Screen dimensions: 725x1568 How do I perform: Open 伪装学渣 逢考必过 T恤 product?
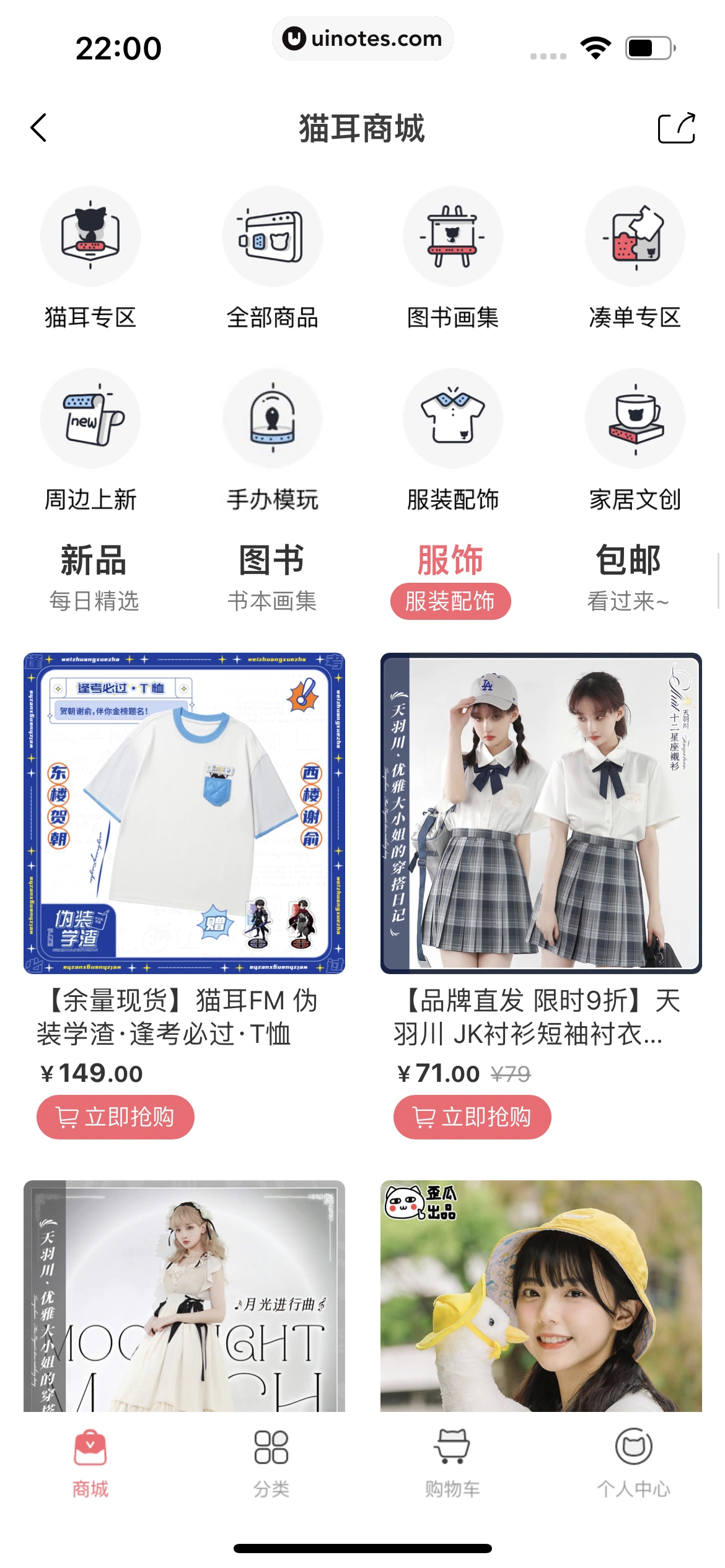[x=184, y=813]
